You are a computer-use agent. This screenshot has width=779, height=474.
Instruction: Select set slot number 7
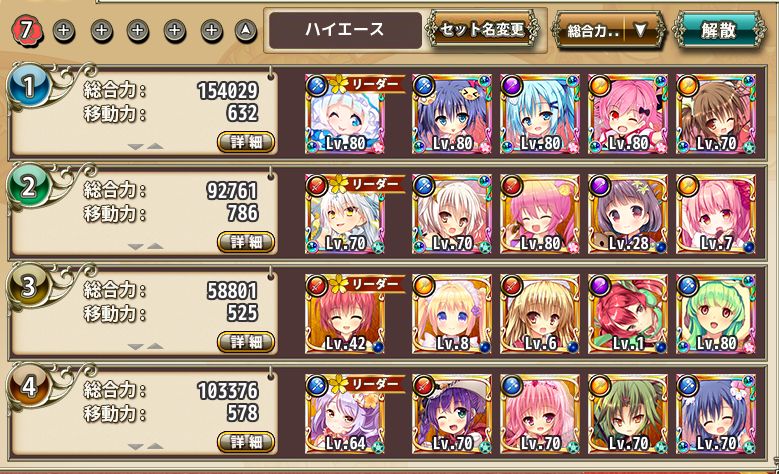click(28, 30)
